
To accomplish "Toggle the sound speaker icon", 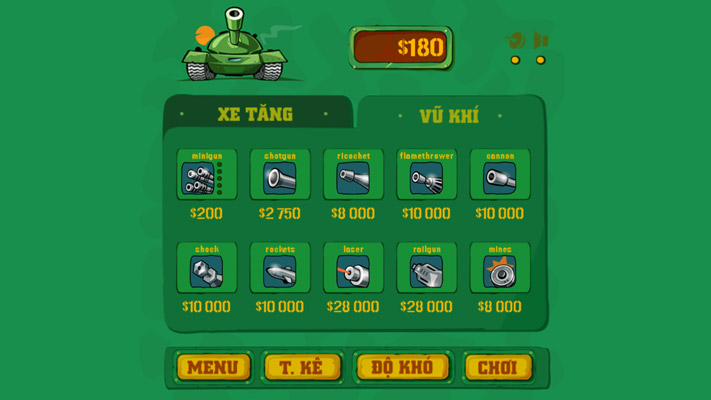I will pos(541,41).
